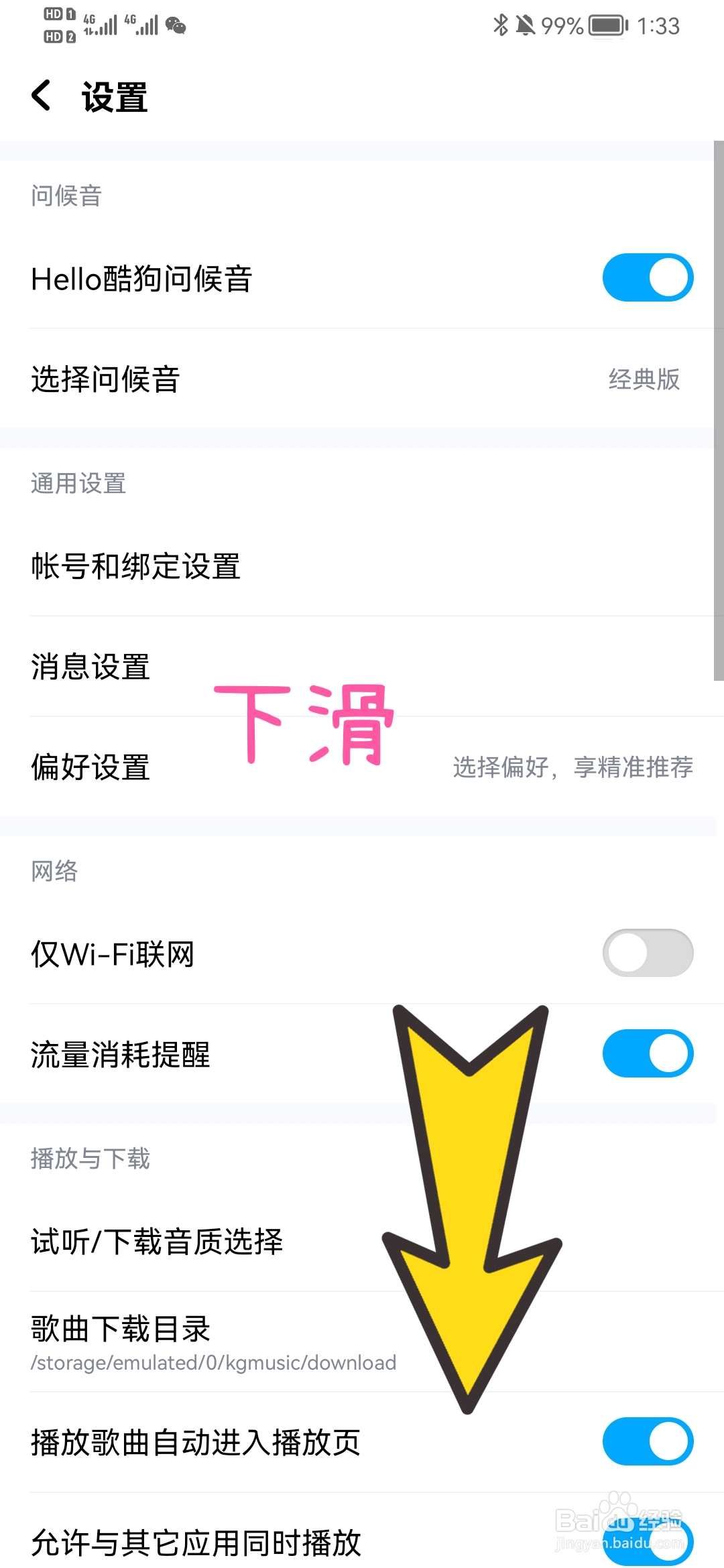This screenshot has width=724, height=1568.
Task: Open 选择问候音 greeting sound selector
Action: click(362, 379)
